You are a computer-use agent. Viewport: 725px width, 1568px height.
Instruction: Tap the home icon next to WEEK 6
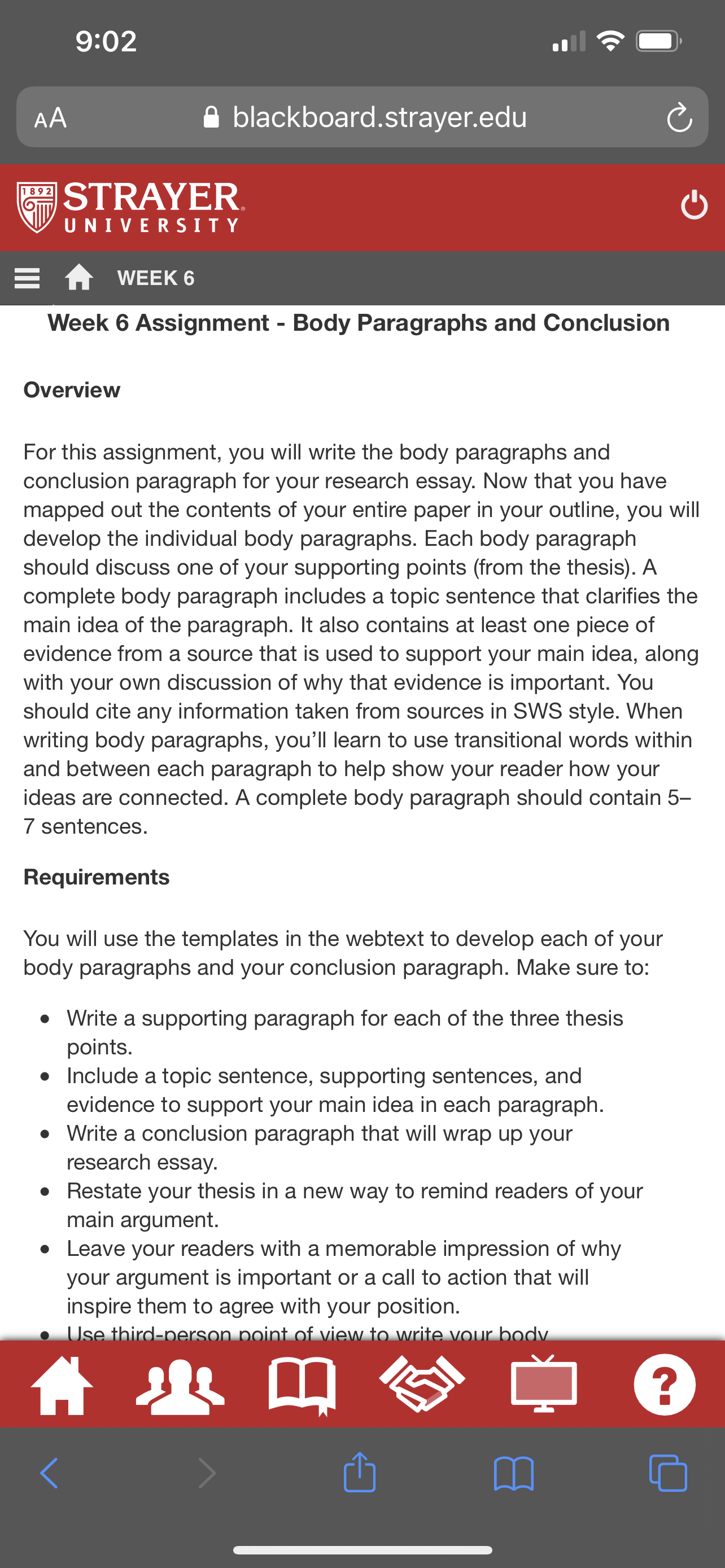79,278
